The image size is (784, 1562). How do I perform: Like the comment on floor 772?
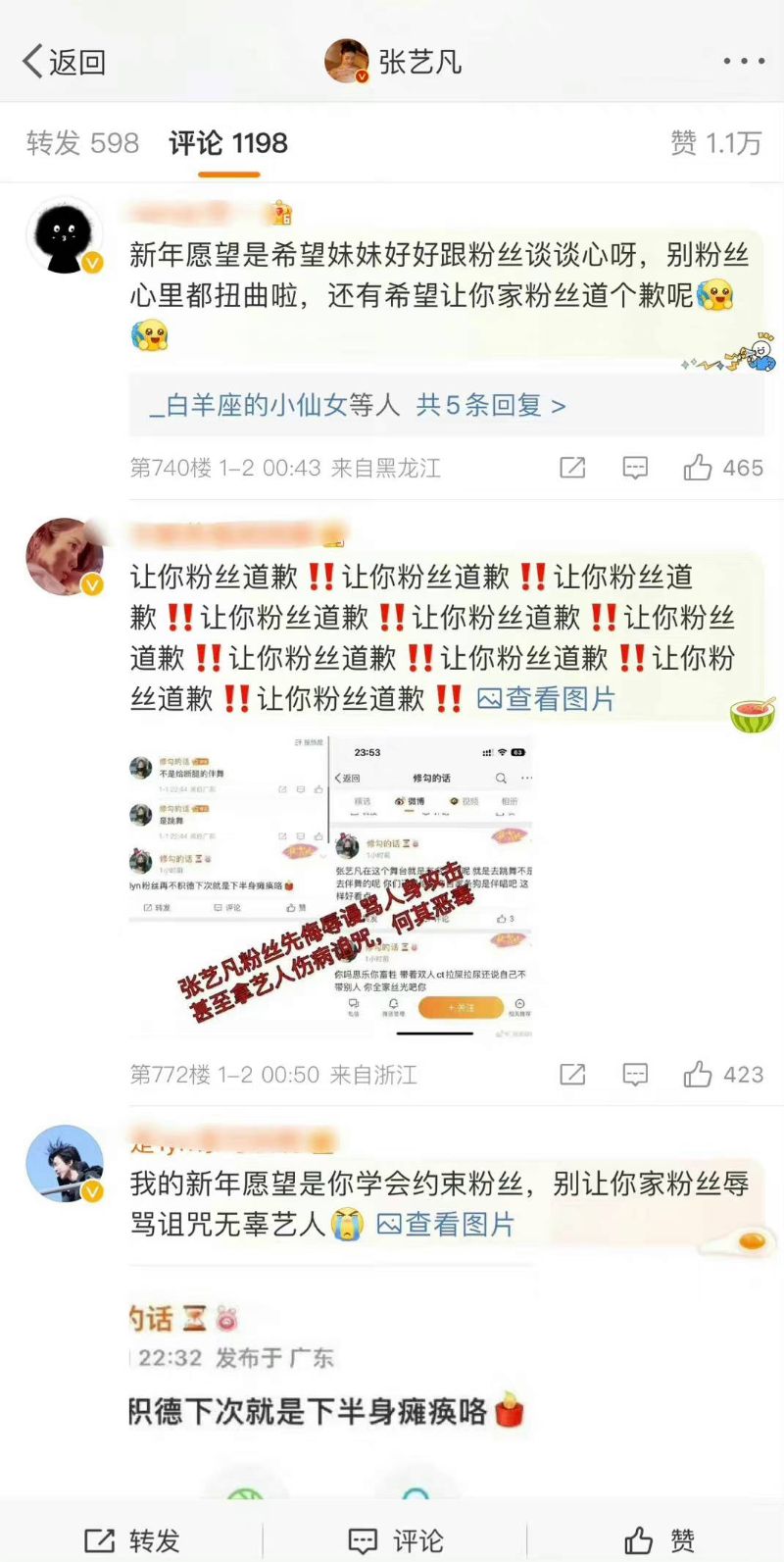point(722,1075)
